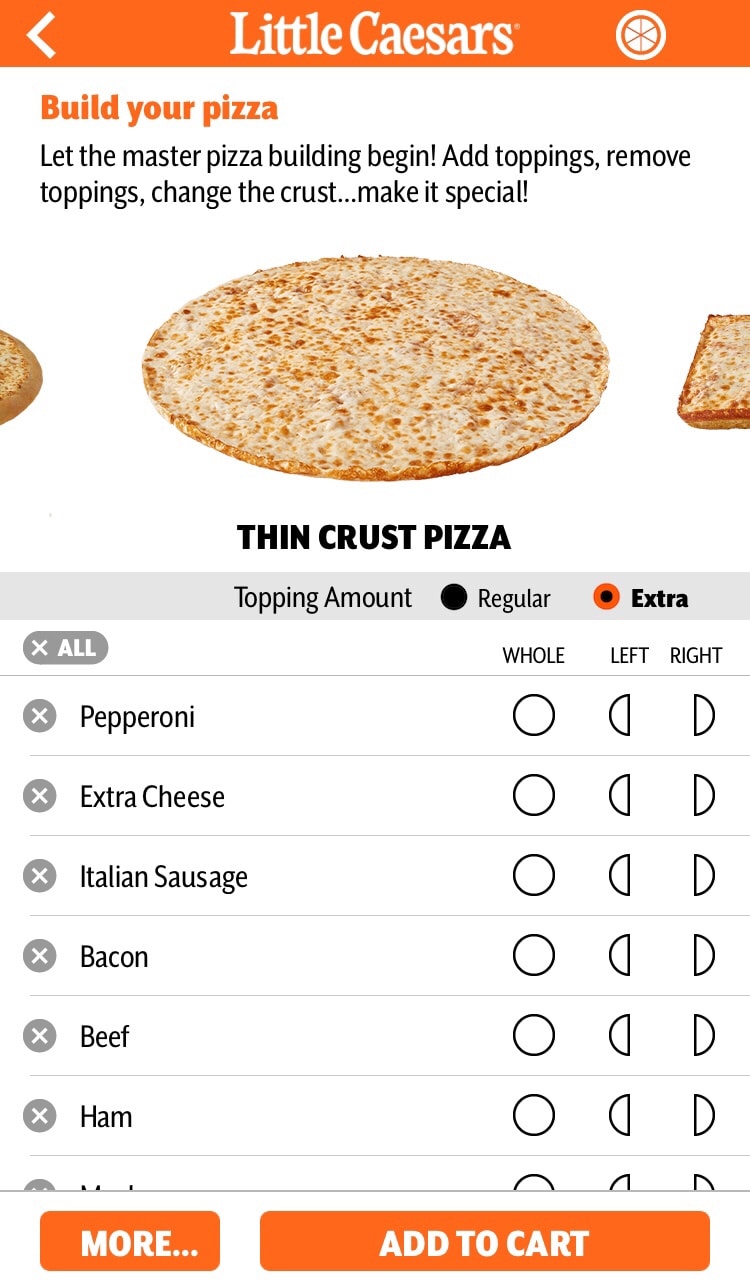This screenshot has width=750, height=1285.
Task: Select the square deep dish crust on right
Action: pos(714,372)
